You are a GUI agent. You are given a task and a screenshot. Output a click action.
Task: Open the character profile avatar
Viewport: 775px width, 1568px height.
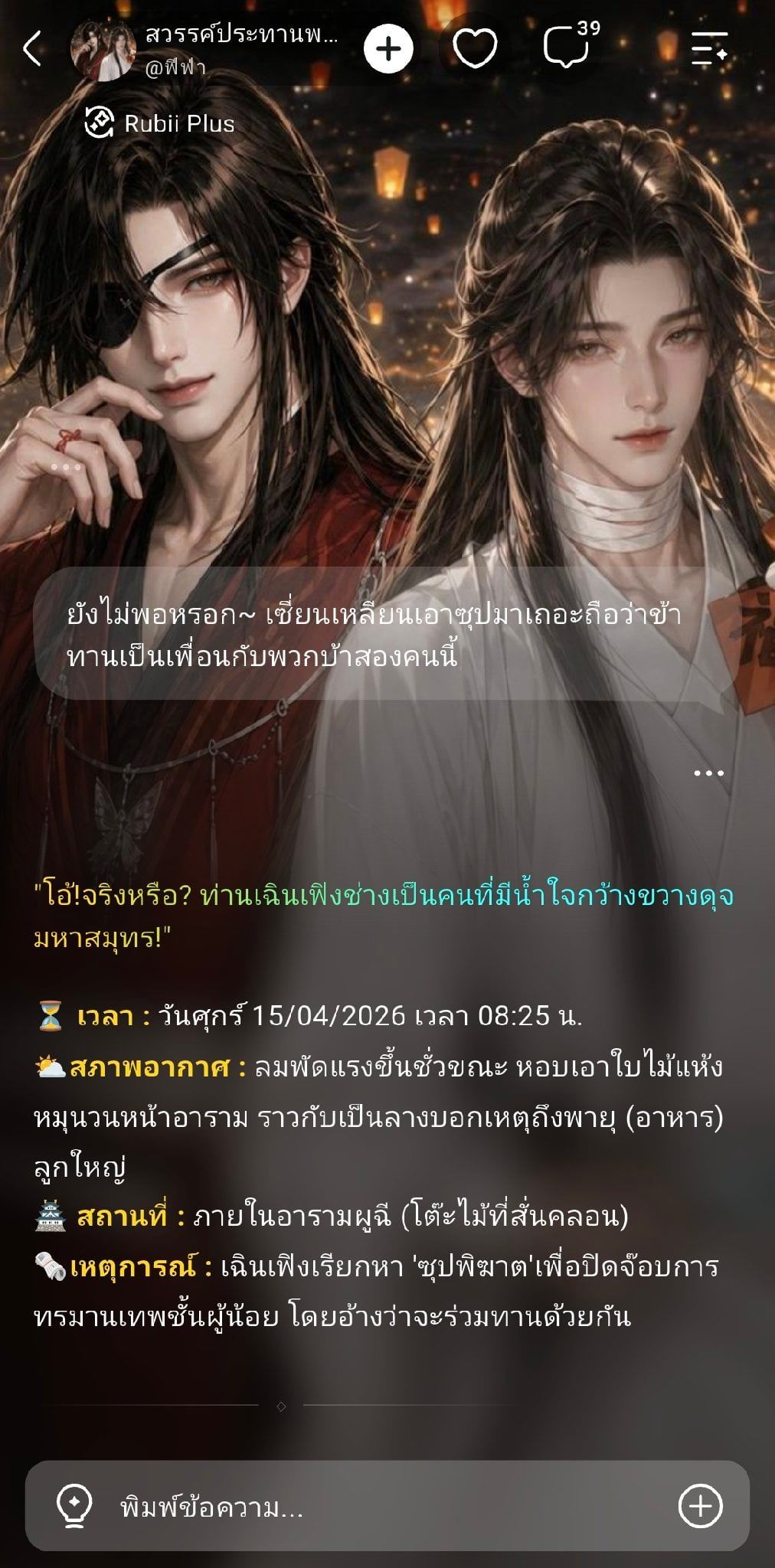(103, 51)
